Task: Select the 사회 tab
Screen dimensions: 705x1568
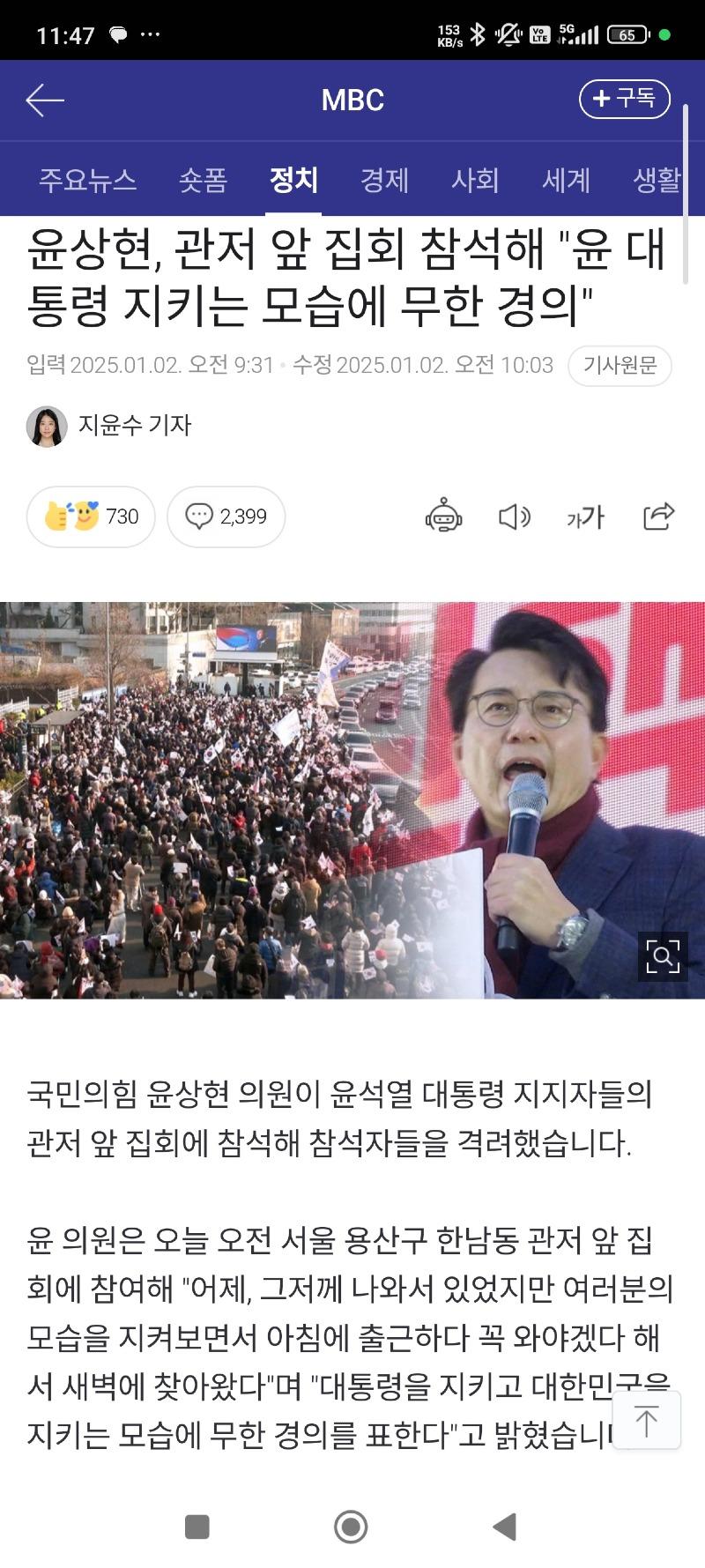Action: click(x=475, y=180)
